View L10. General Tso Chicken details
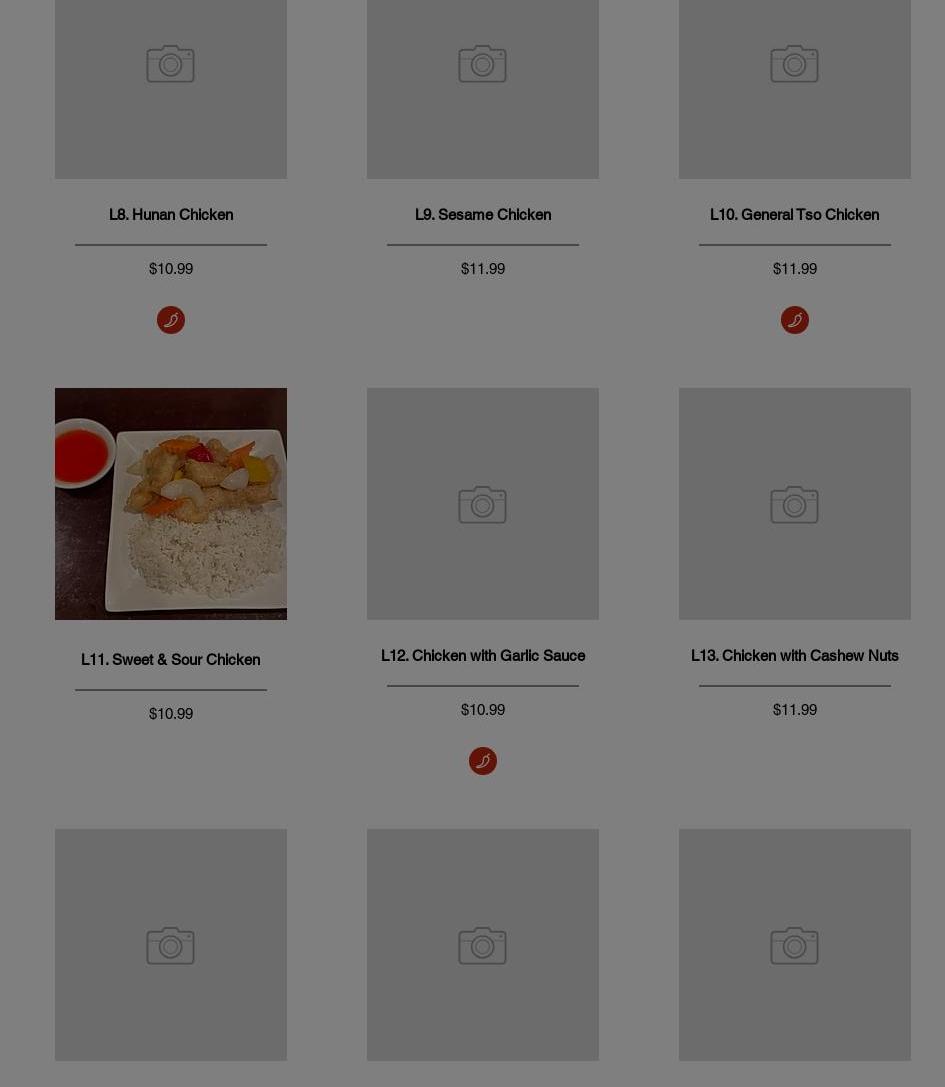The height and width of the screenshot is (1087, 945). click(794, 214)
